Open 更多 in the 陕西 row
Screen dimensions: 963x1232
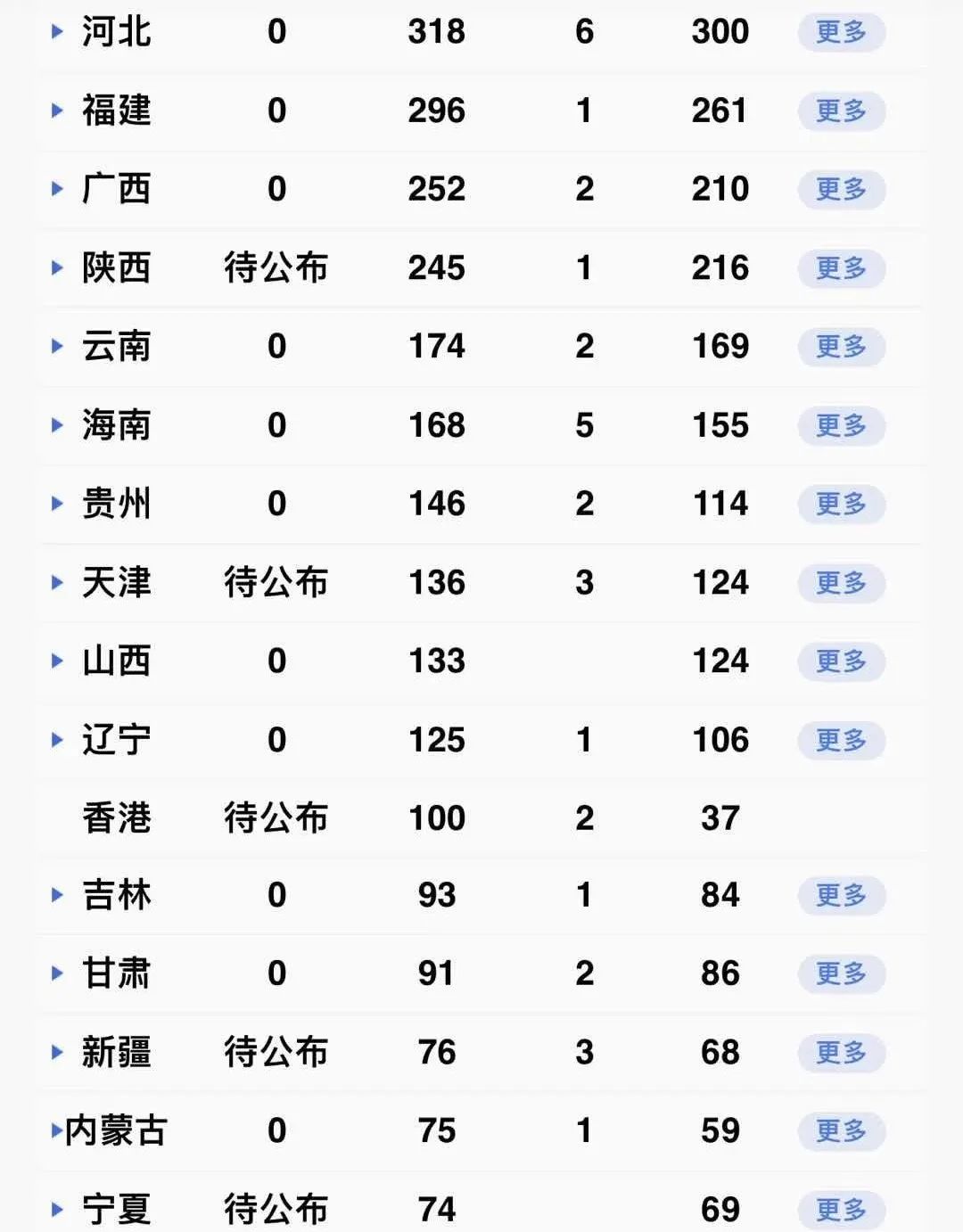point(841,268)
